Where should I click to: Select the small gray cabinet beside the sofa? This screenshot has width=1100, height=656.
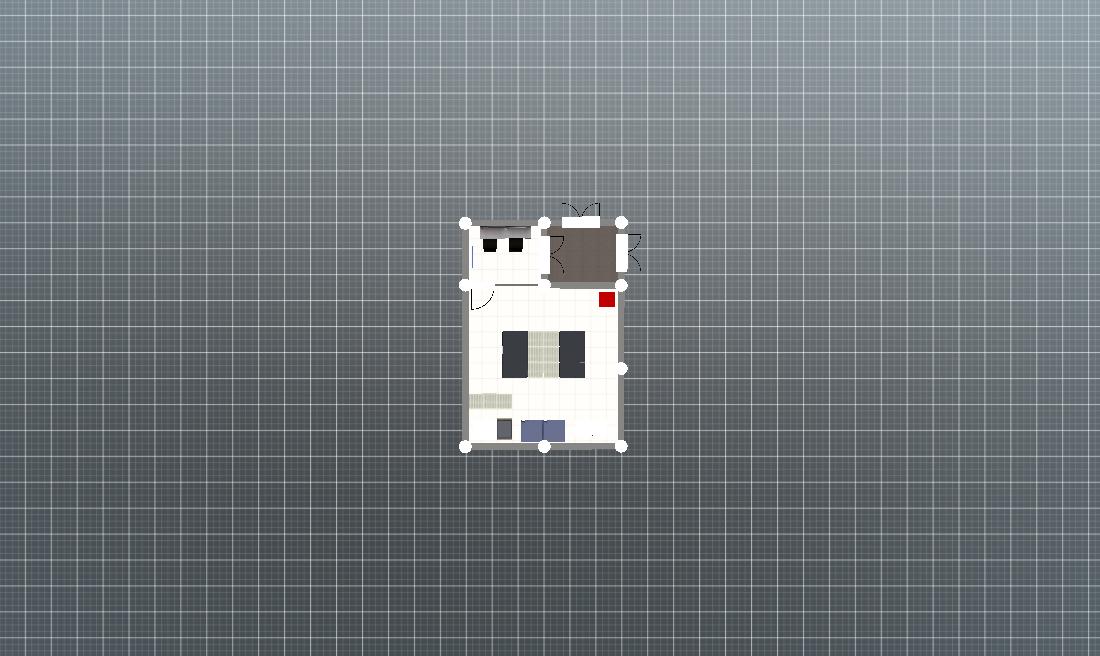pyautogui.click(x=504, y=429)
